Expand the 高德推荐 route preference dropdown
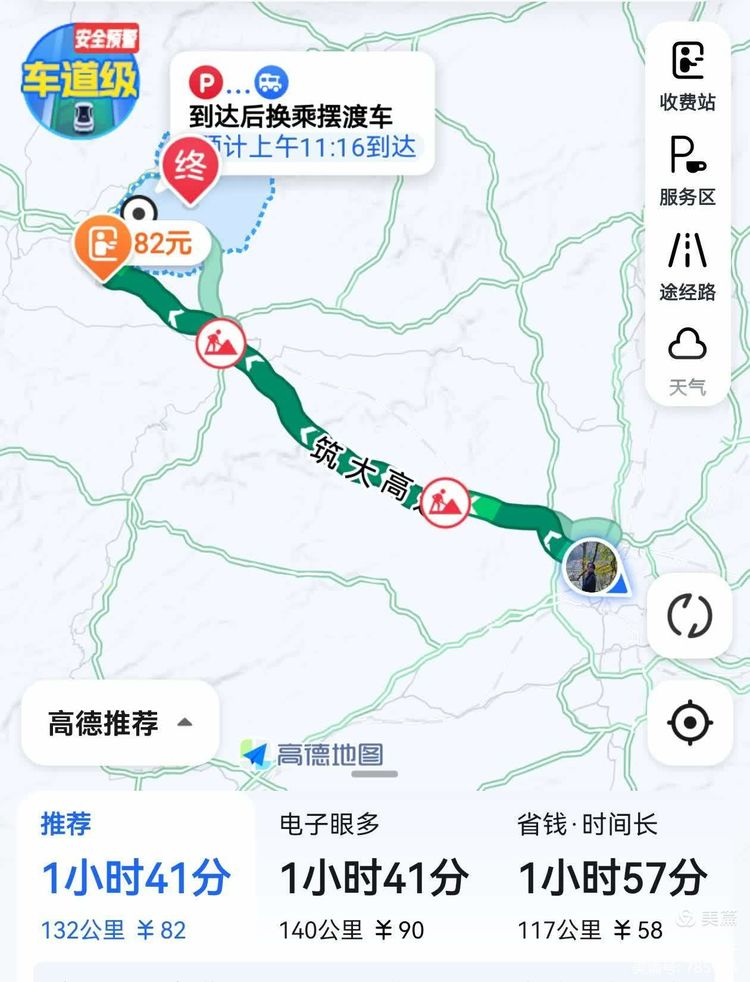The image size is (750, 982). tap(120, 723)
